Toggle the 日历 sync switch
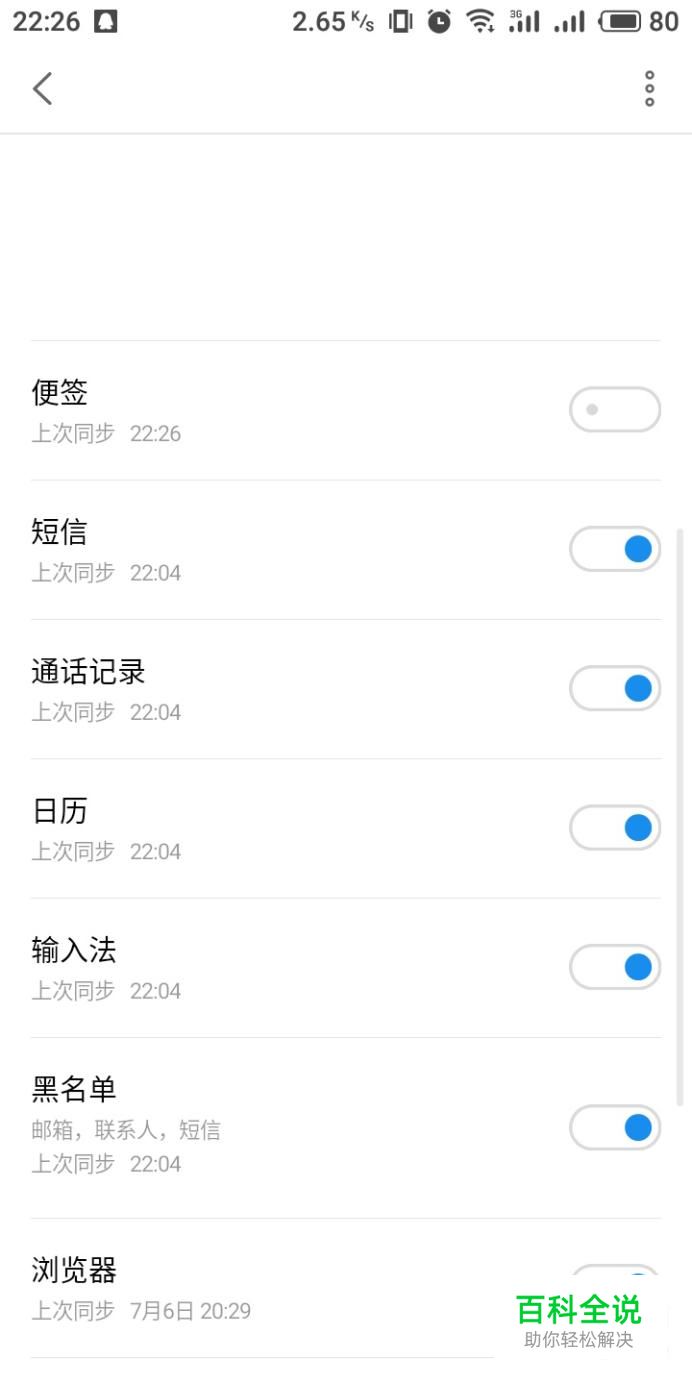 [x=615, y=828]
